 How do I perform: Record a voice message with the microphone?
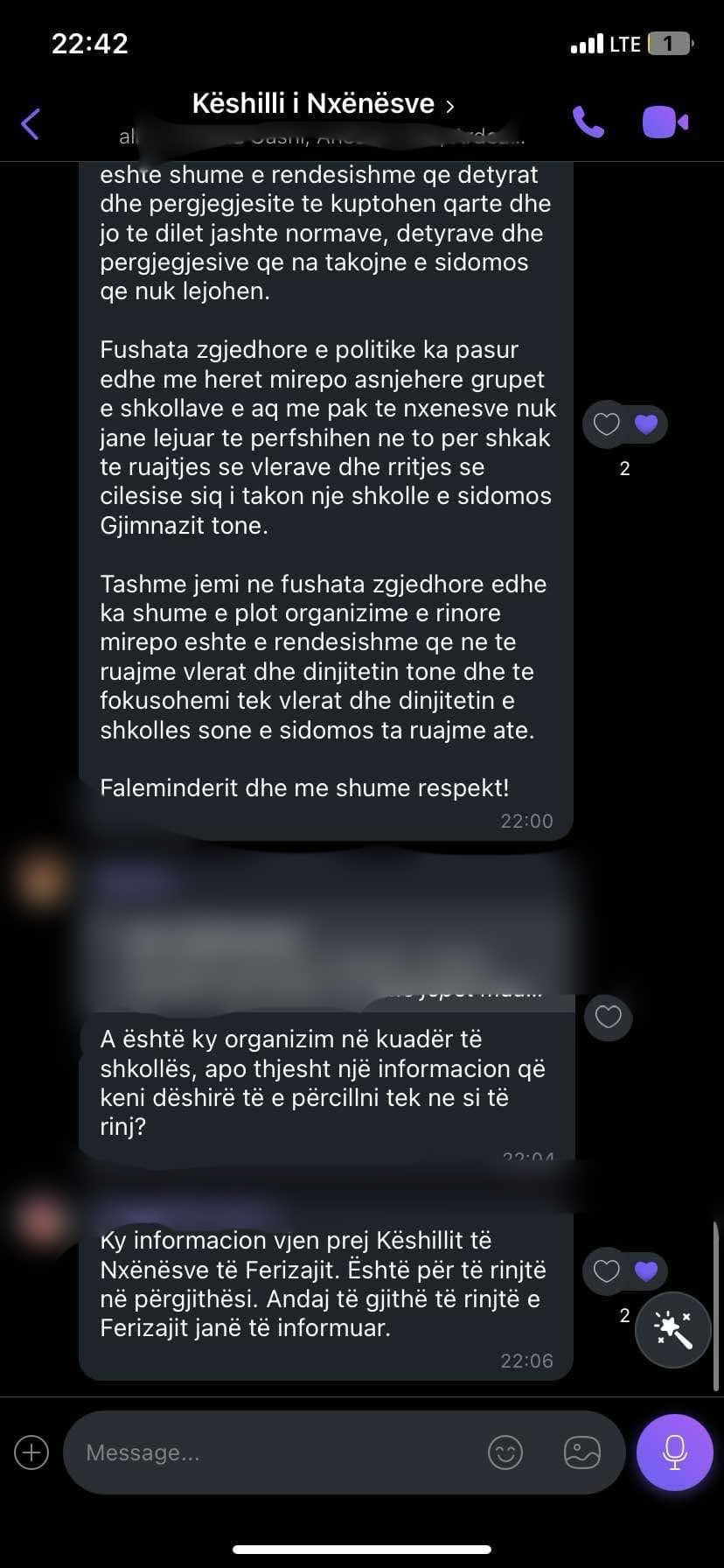click(x=674, y=1452)
